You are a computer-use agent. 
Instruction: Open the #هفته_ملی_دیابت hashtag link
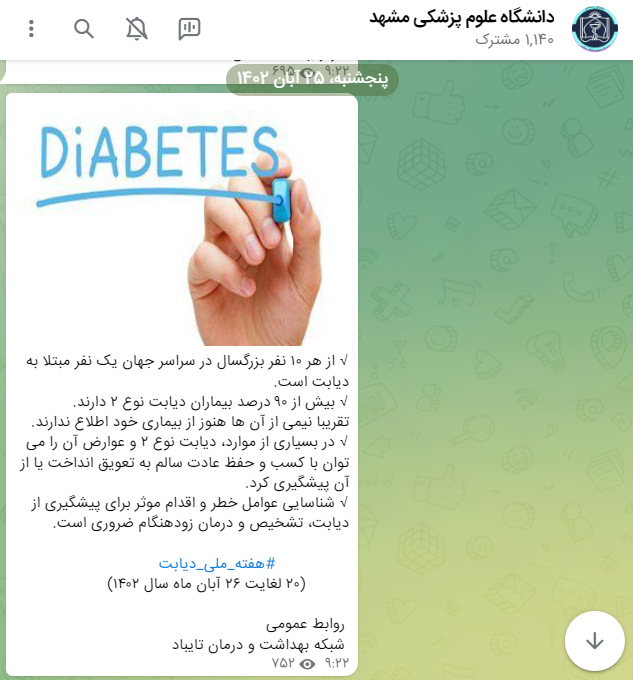coord(216,562)
